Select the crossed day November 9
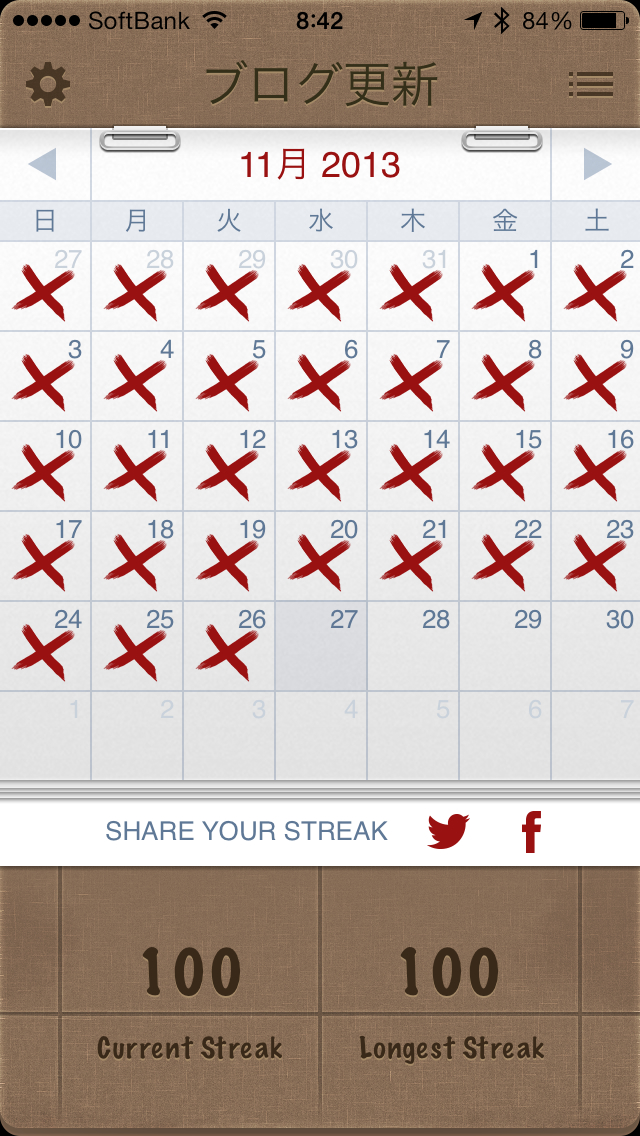This screenshot has height=1136, width=640. (597, 377)
